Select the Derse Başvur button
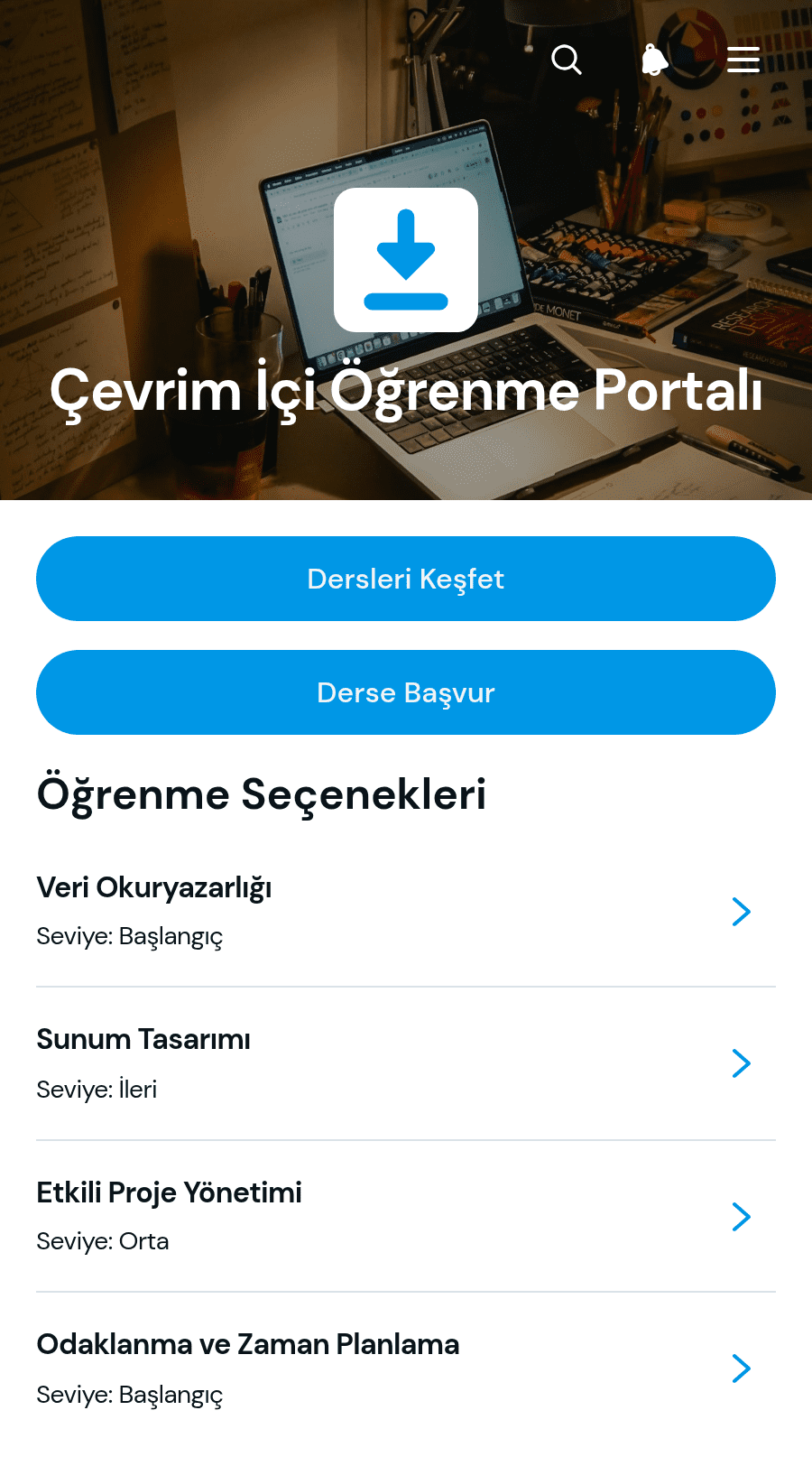The height and width of the screenshot is (1466, 812). 406,692
